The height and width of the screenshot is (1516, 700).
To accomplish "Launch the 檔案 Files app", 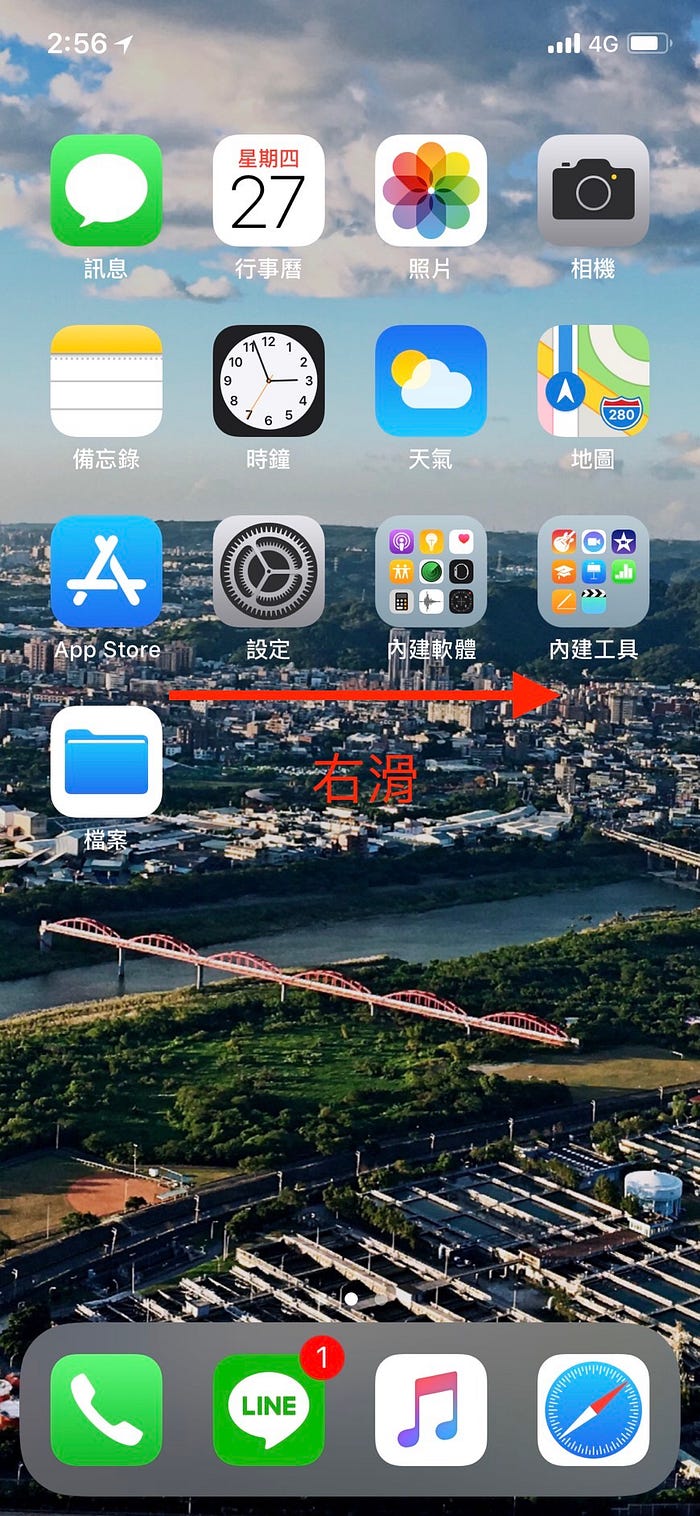I will point(106,761).
